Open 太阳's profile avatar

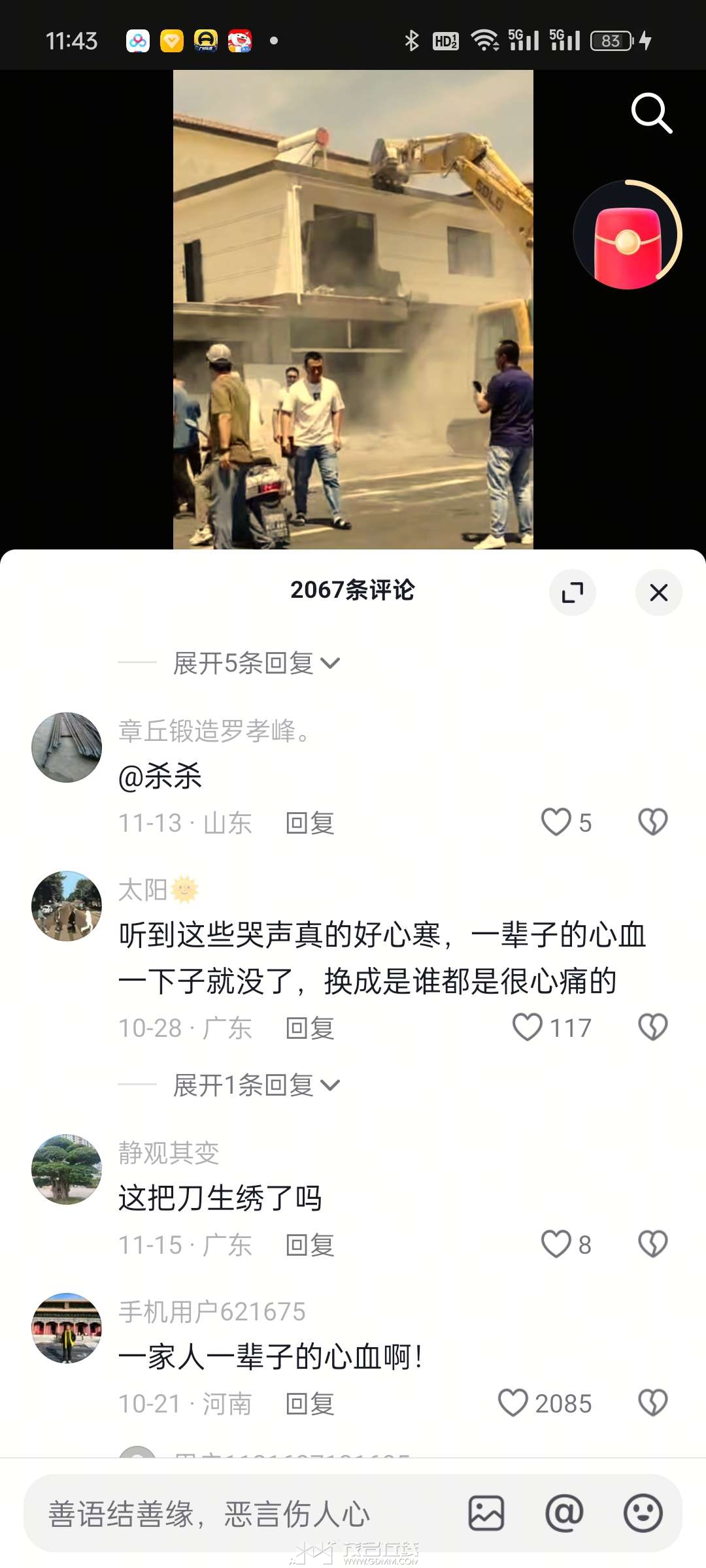click(67, 906)
